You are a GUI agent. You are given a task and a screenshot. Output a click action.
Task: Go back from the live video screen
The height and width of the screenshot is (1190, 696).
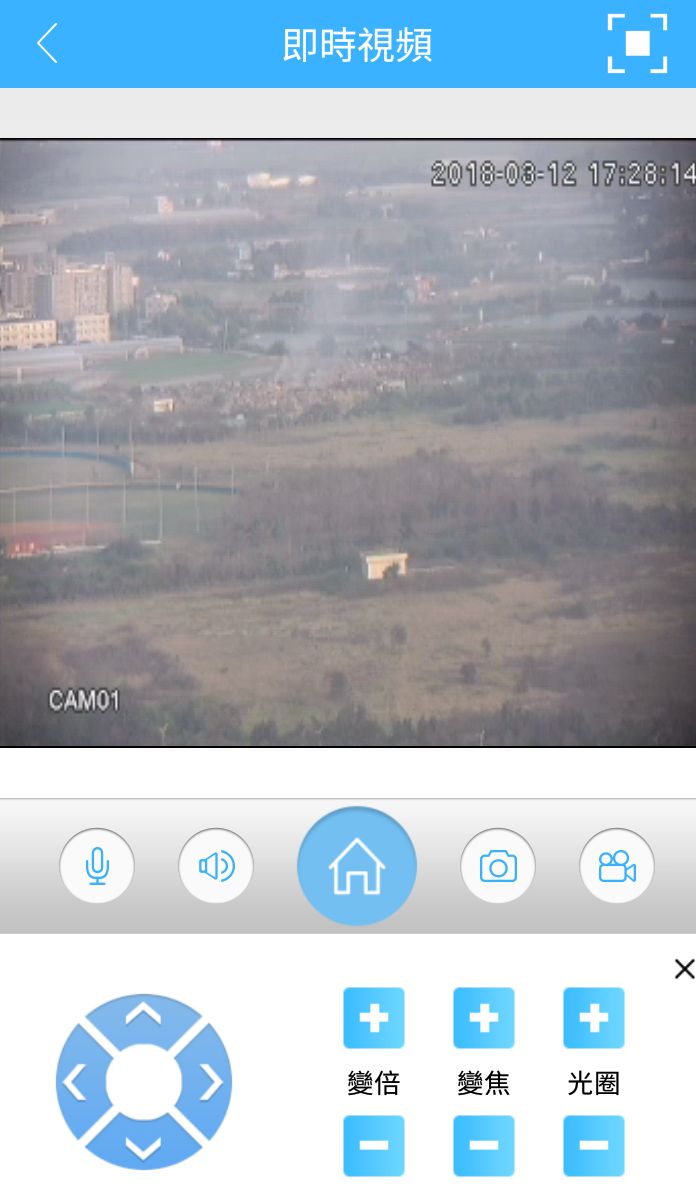click(47, 44)
